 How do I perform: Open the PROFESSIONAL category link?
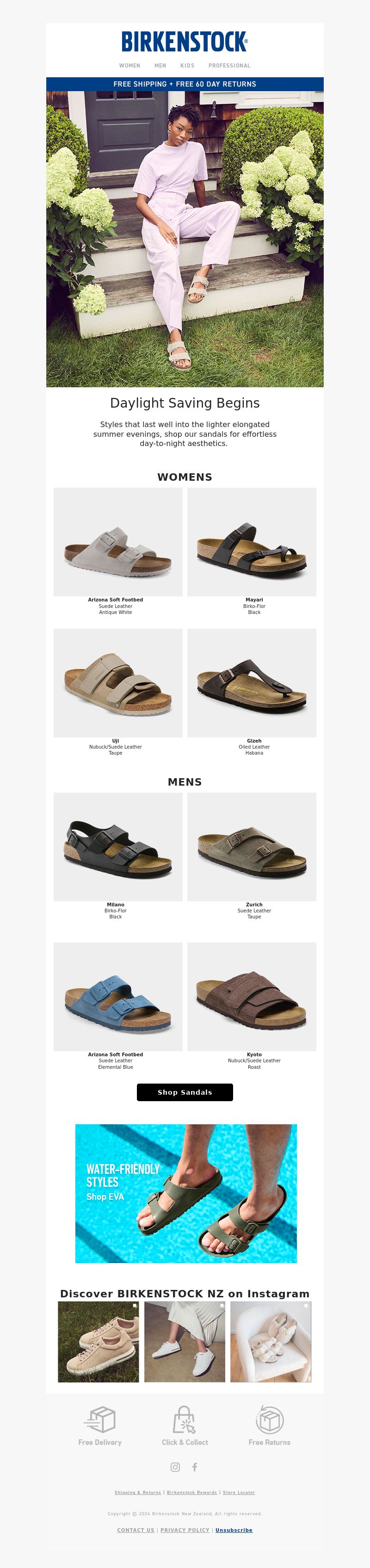click(229, 66)
